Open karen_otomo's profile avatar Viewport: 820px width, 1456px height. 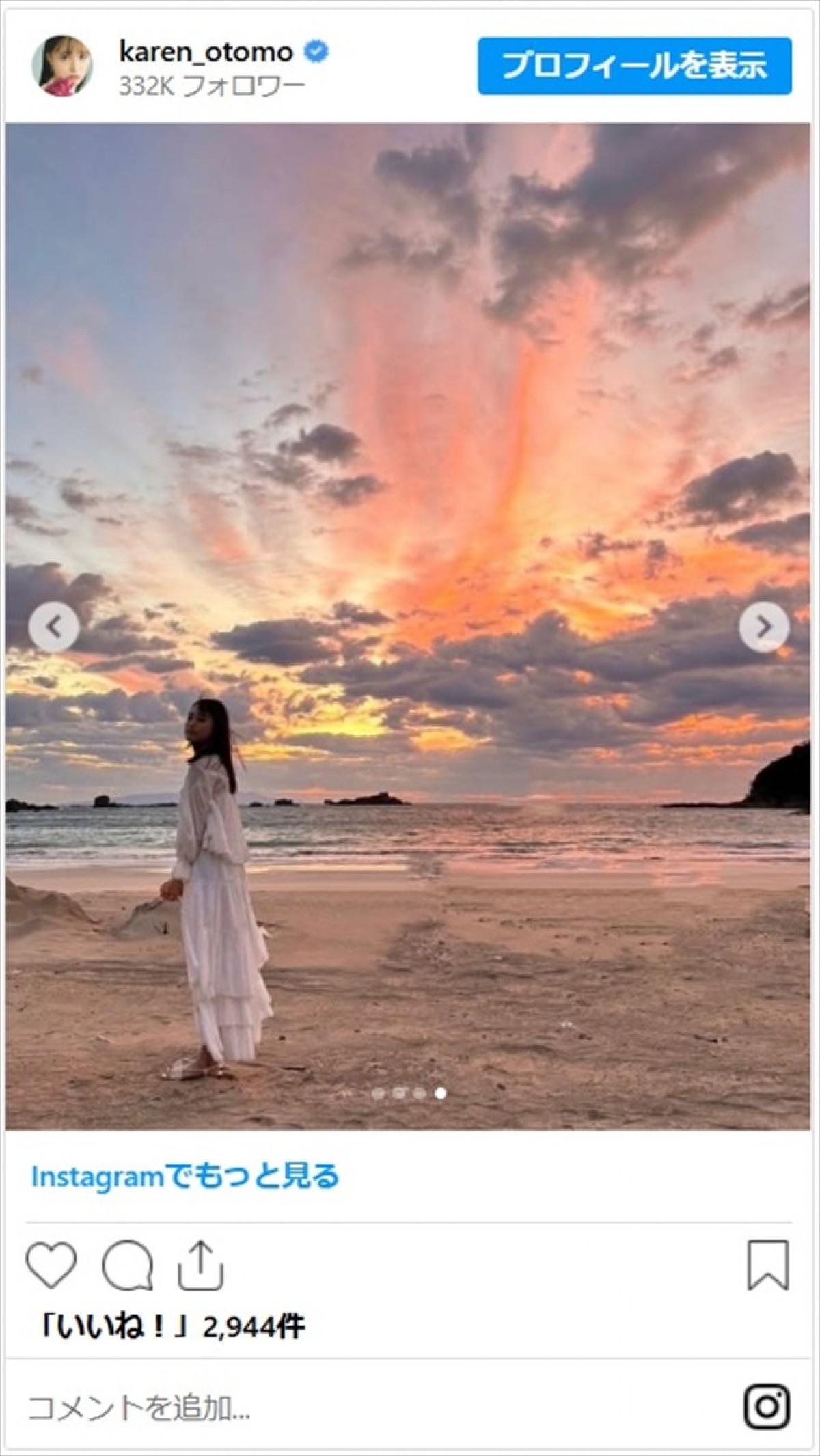click(x=63, y=66)
